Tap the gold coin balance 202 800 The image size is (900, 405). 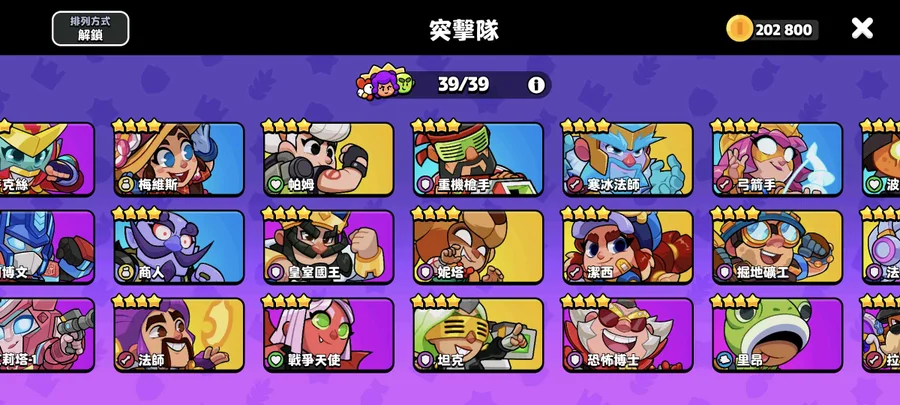point(772,29)
